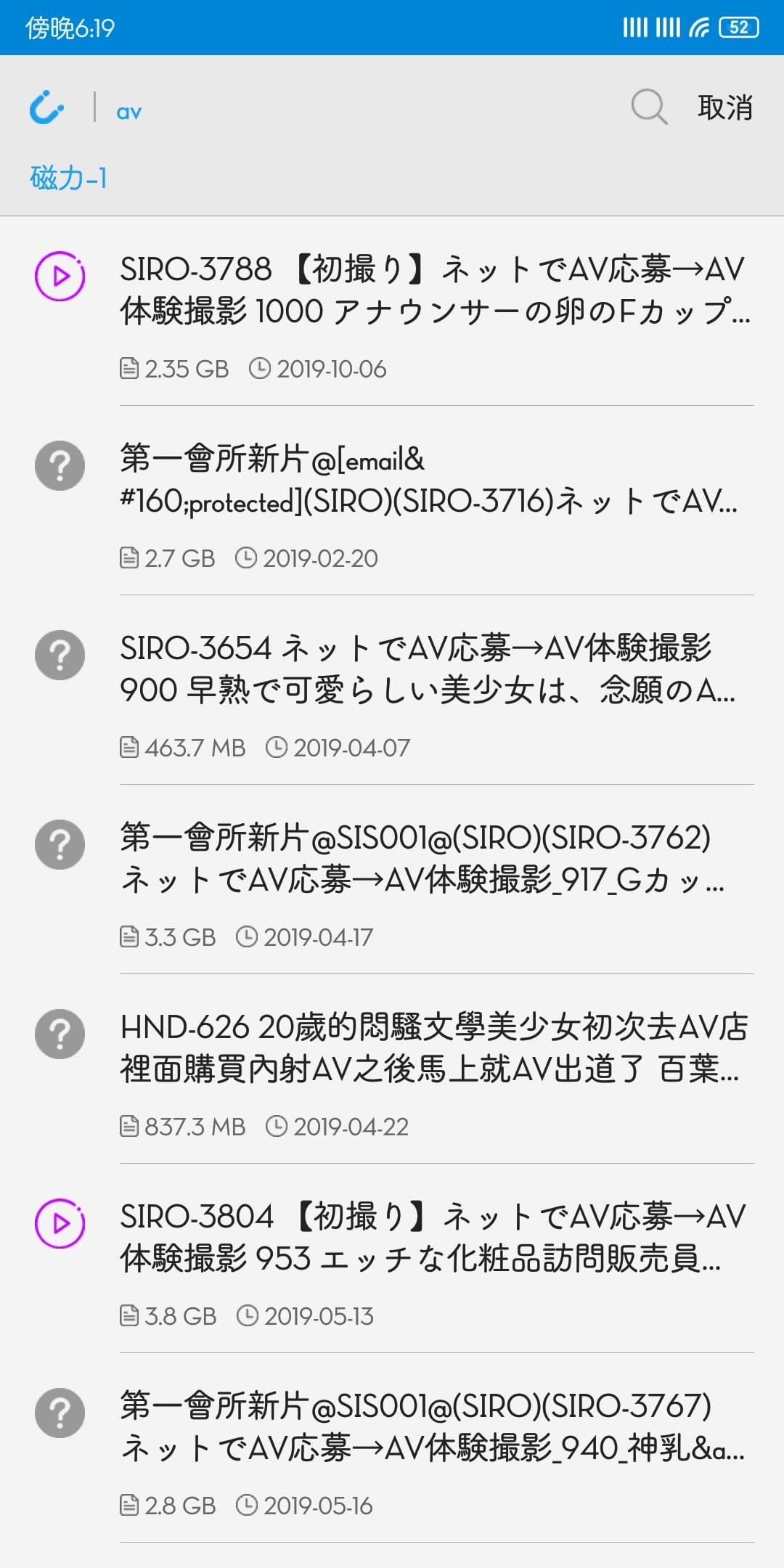Play the SIRO-3788 result via its purple icon
784x1568 pixels.
tap(60, 276)
